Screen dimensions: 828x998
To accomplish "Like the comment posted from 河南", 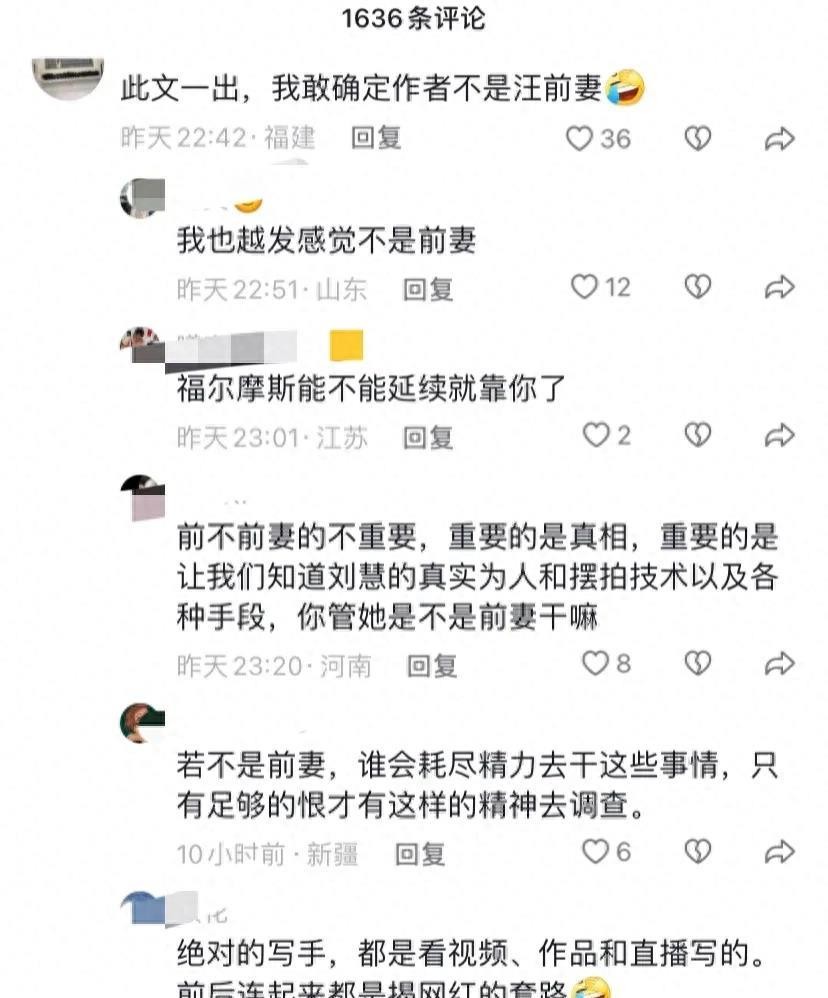I will (596, 663).
